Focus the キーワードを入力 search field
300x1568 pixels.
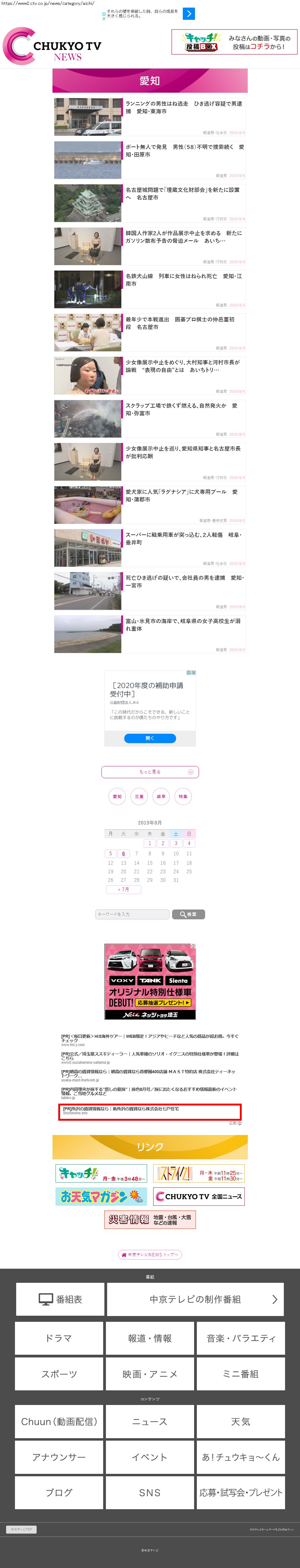pos(132,914)
